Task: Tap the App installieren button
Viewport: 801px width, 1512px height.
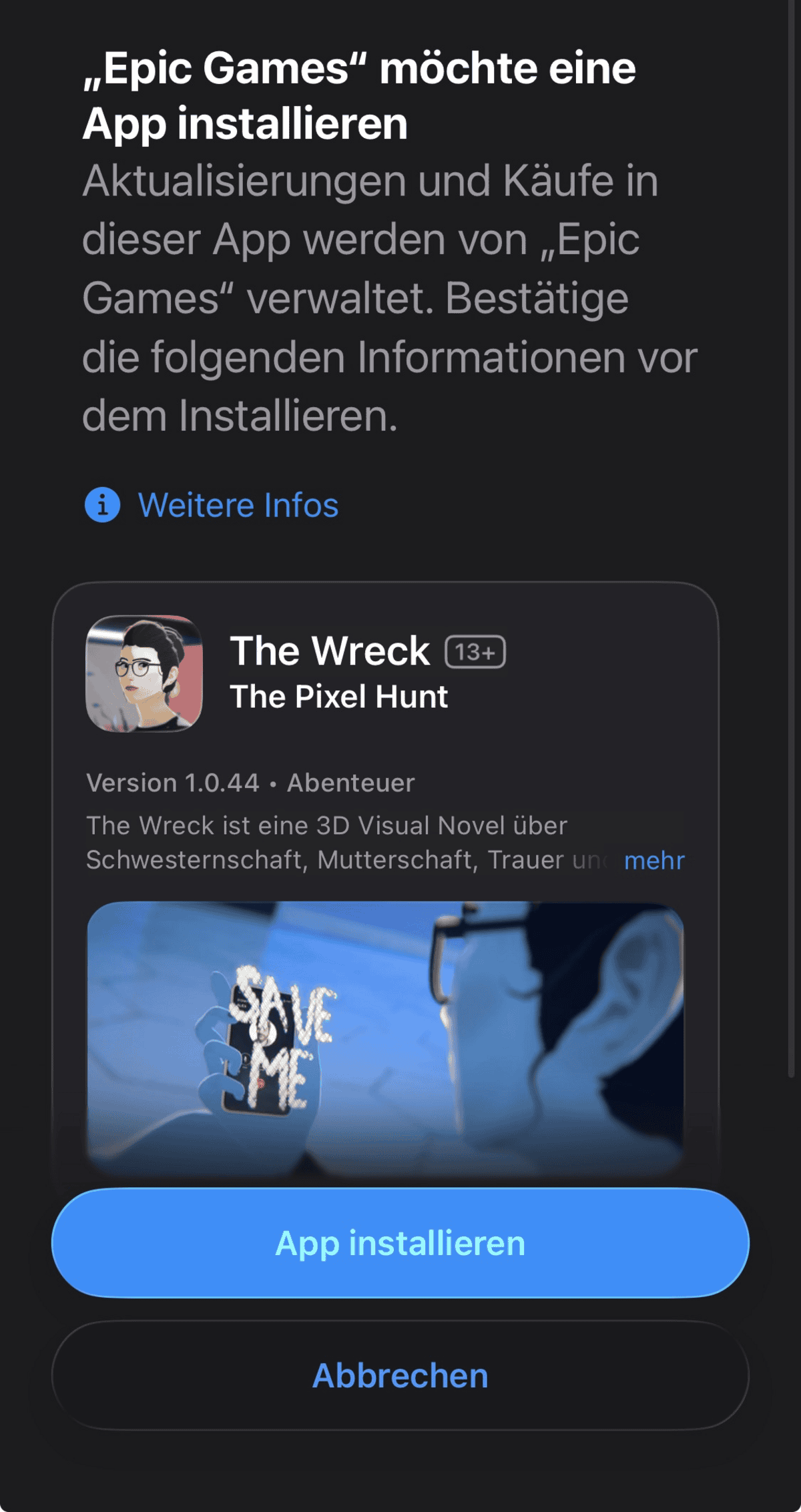Action: point(400,1243)
